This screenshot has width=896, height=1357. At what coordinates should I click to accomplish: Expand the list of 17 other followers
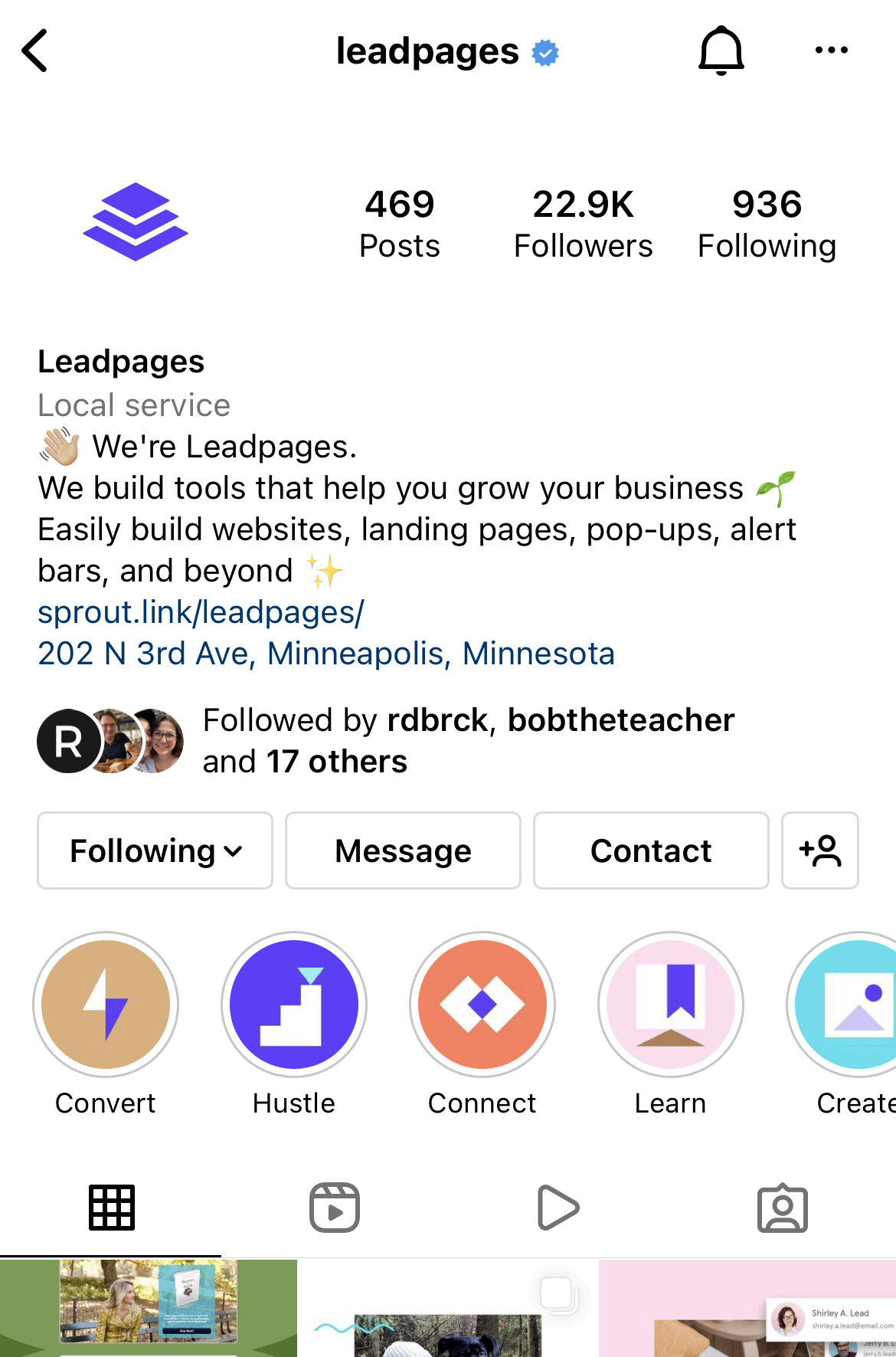(337, 761)
